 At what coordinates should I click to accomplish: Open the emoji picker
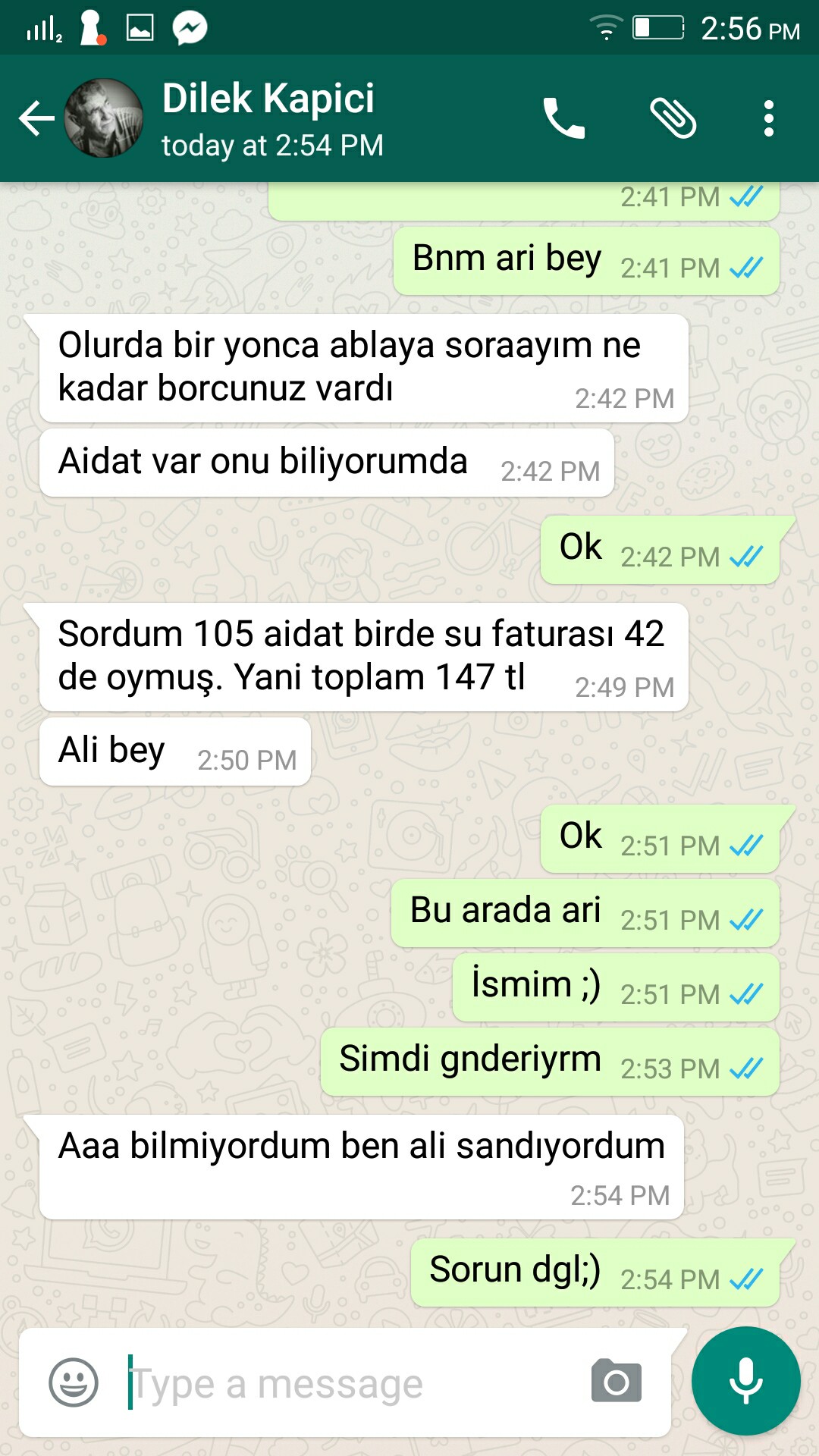click(x=74, y=1382)
